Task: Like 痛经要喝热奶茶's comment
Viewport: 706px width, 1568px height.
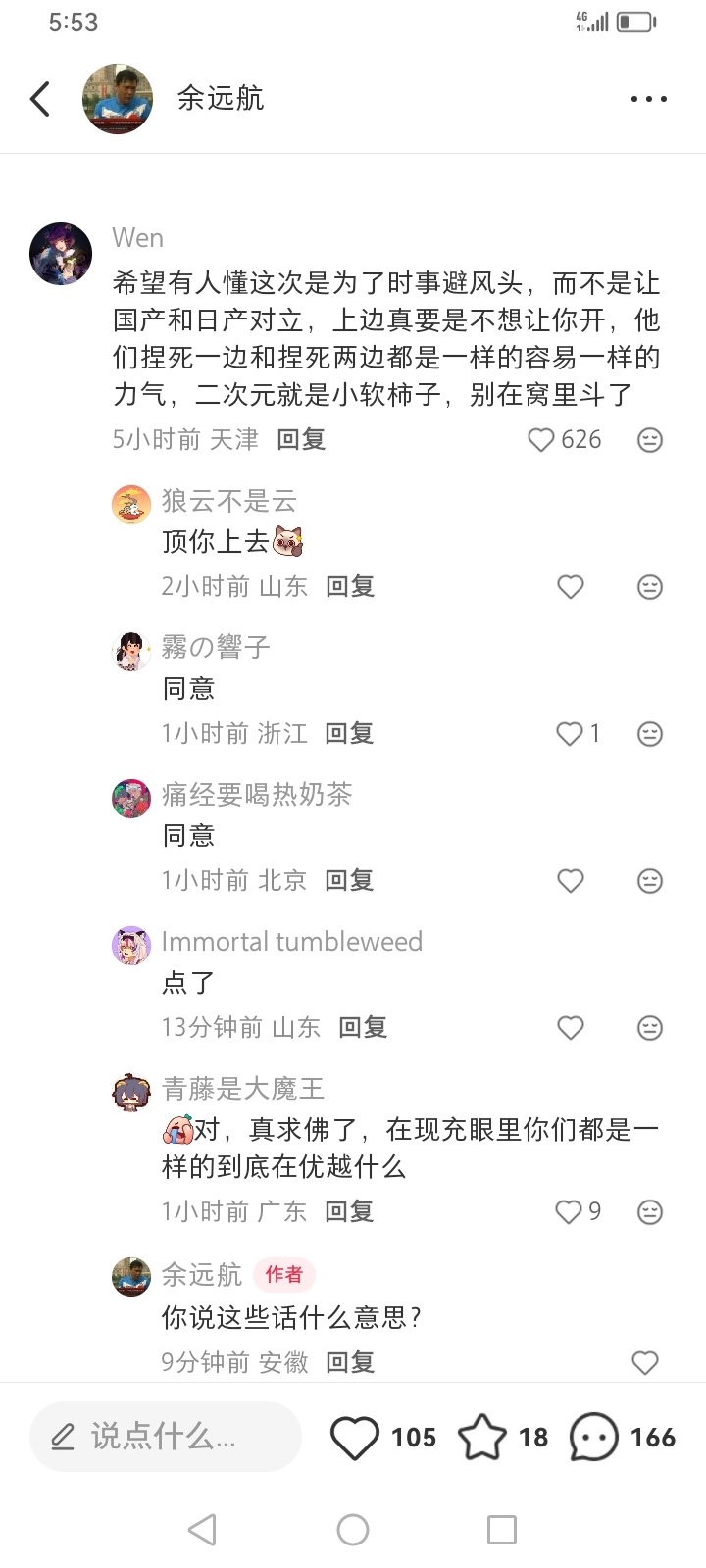Action: 570,881
